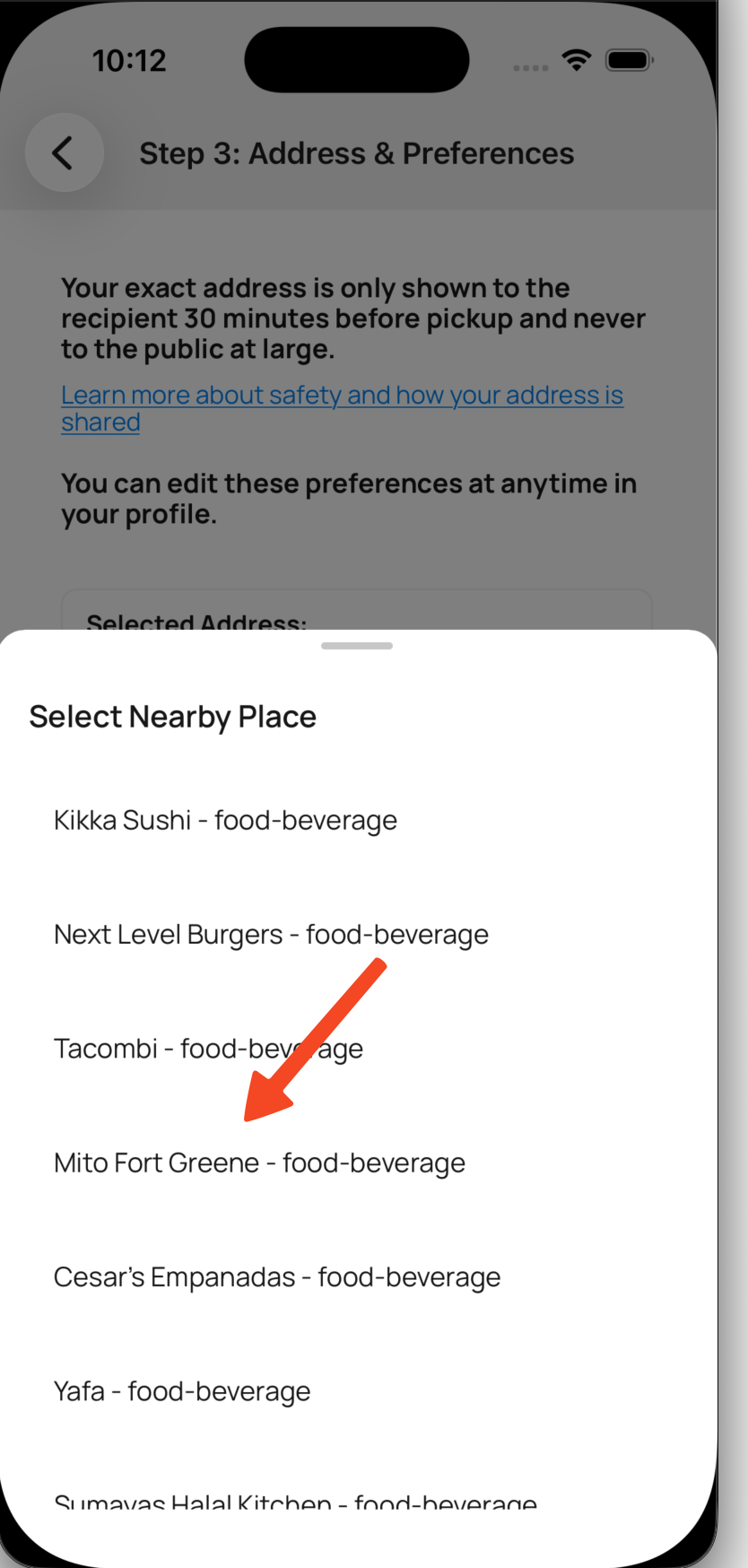Image resolution: width=748 pixels, height=1568 pixels.
Task: Tap the Wi-Fi status icon
Action: coord(577,59)
